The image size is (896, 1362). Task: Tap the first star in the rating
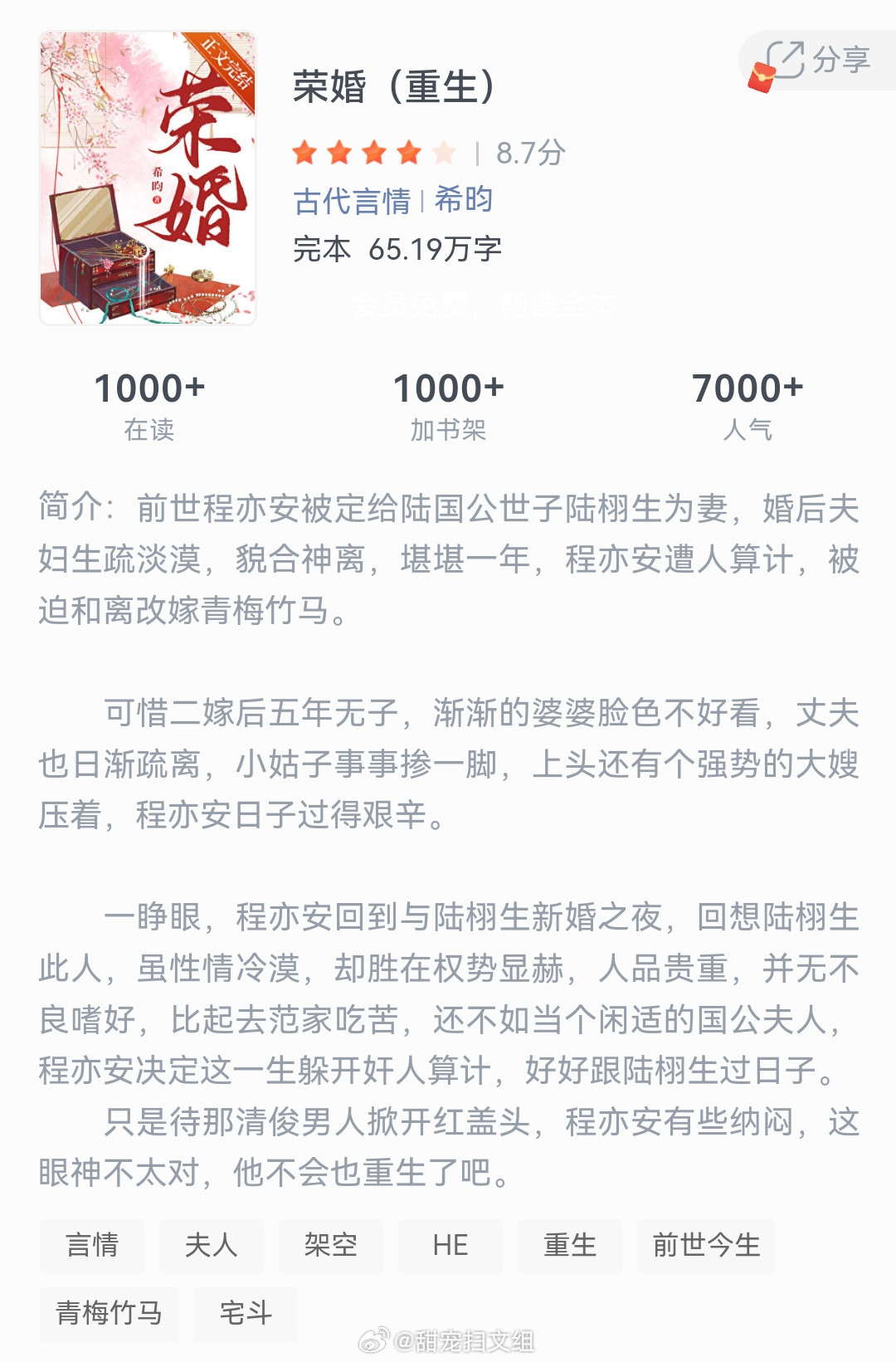point(305,153)
